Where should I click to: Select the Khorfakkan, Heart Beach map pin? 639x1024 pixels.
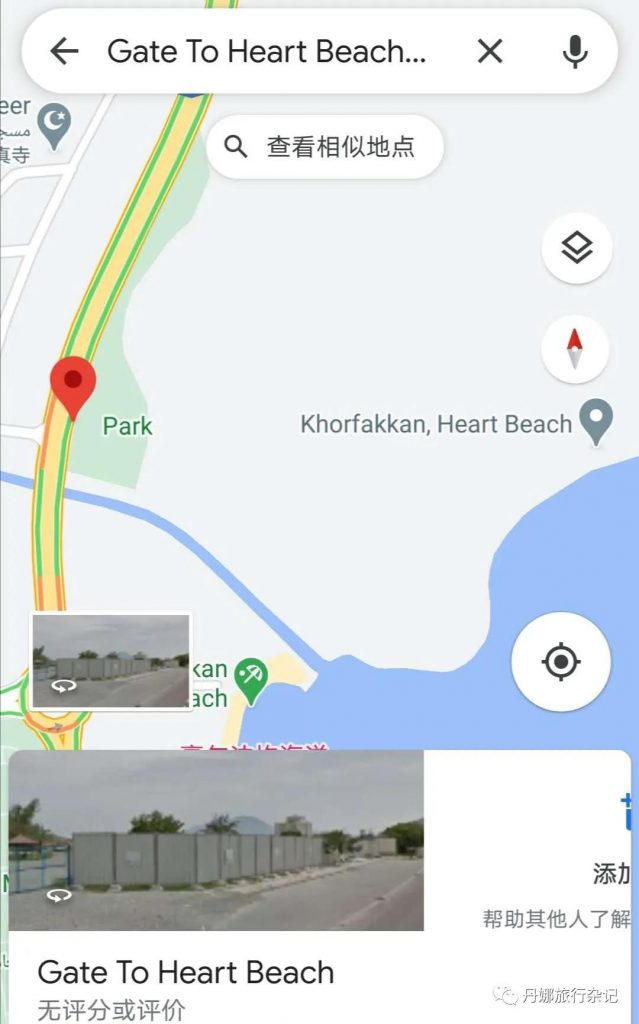pyautogui.click(x=597, y=423)
